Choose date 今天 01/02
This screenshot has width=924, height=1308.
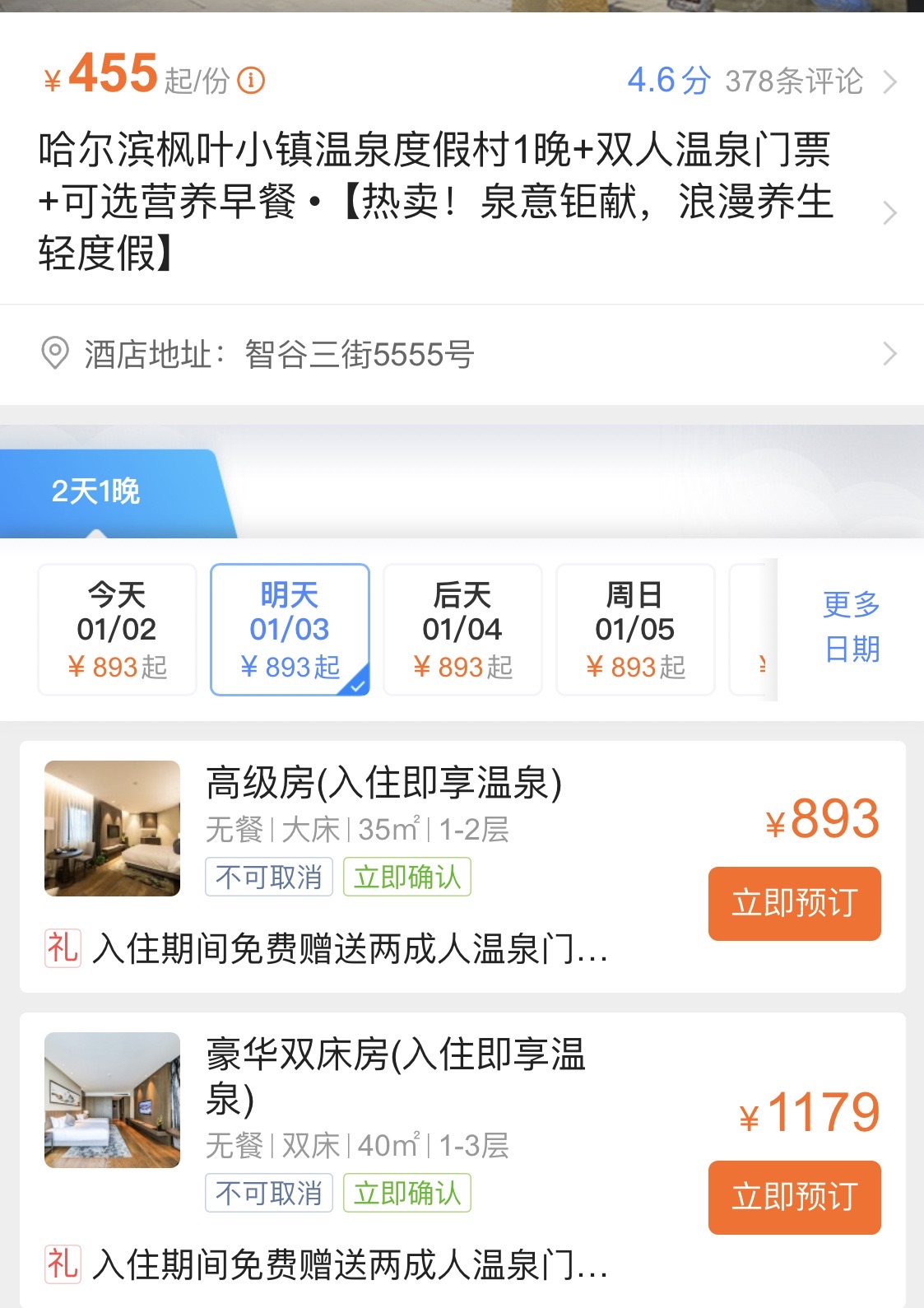coord(117,630)
